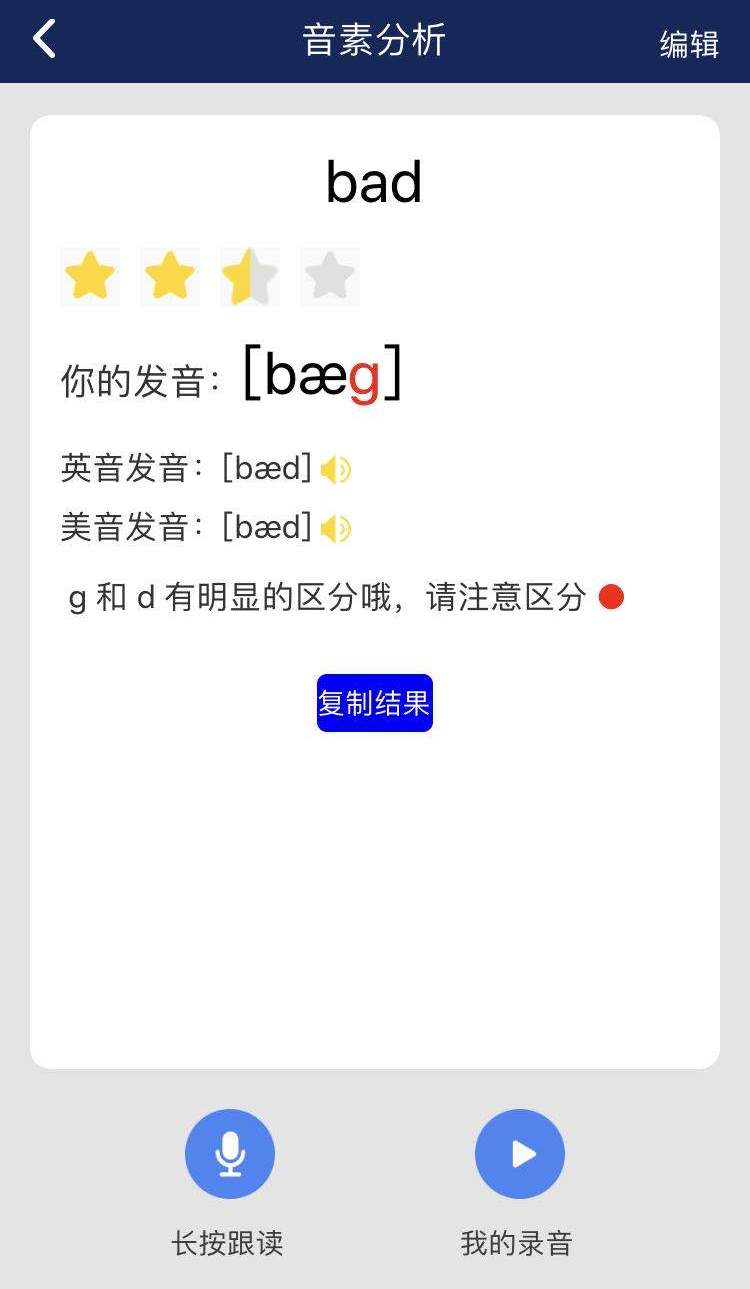Go back using the top-left arrow
The height and width of the screenshot is (1289, 750).
[44, 40]
